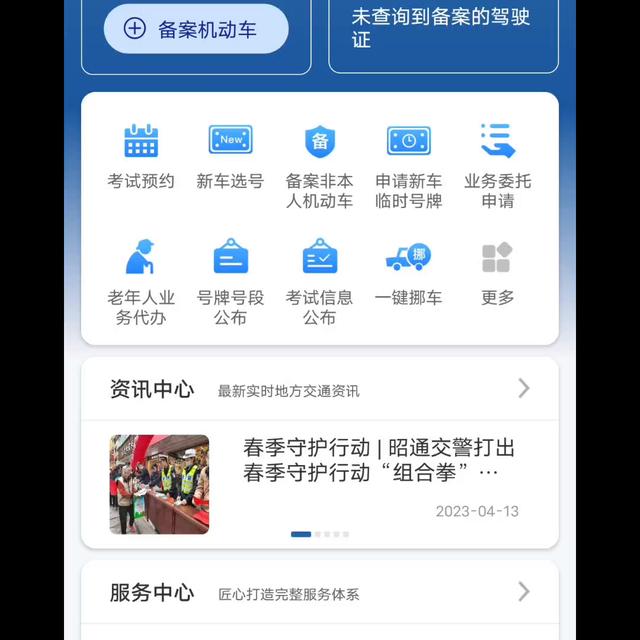Open the 未查询到备案的驾驶证 card
This screenshot has width=640, height=640.
[x=443, y=28]
